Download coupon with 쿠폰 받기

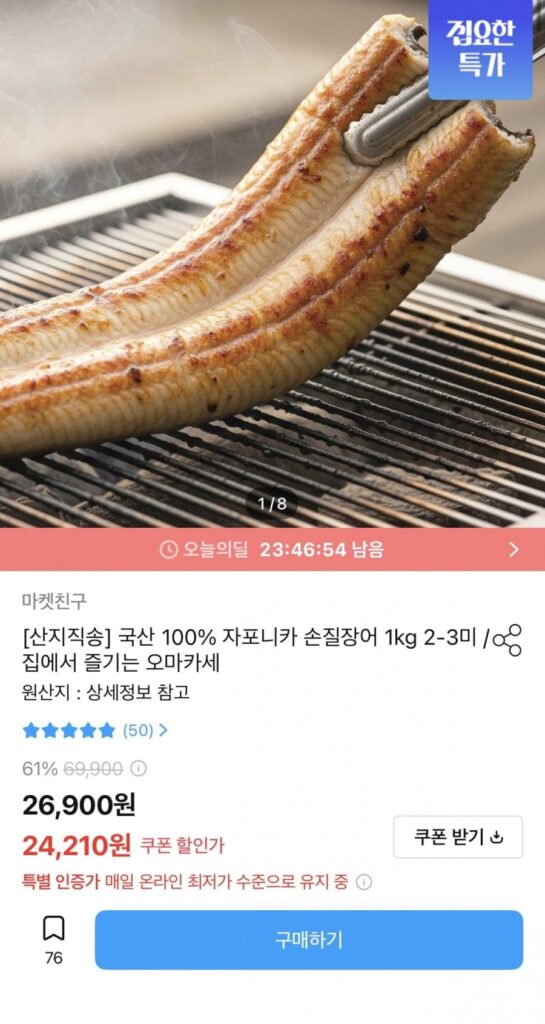click(x=458, y=837)
